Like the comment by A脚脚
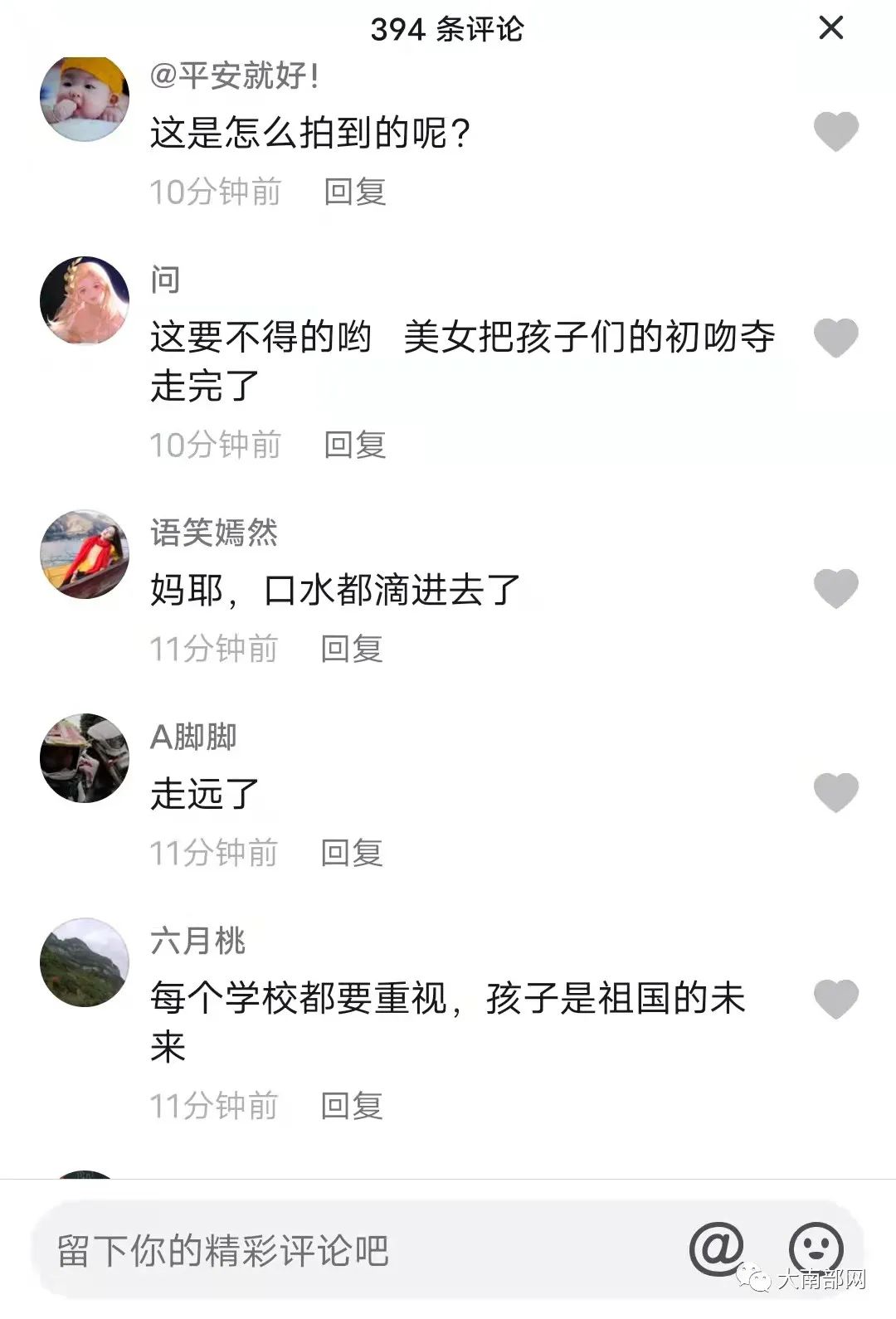The width and height of the screenshot is (896, 1319). pos(835,791)
